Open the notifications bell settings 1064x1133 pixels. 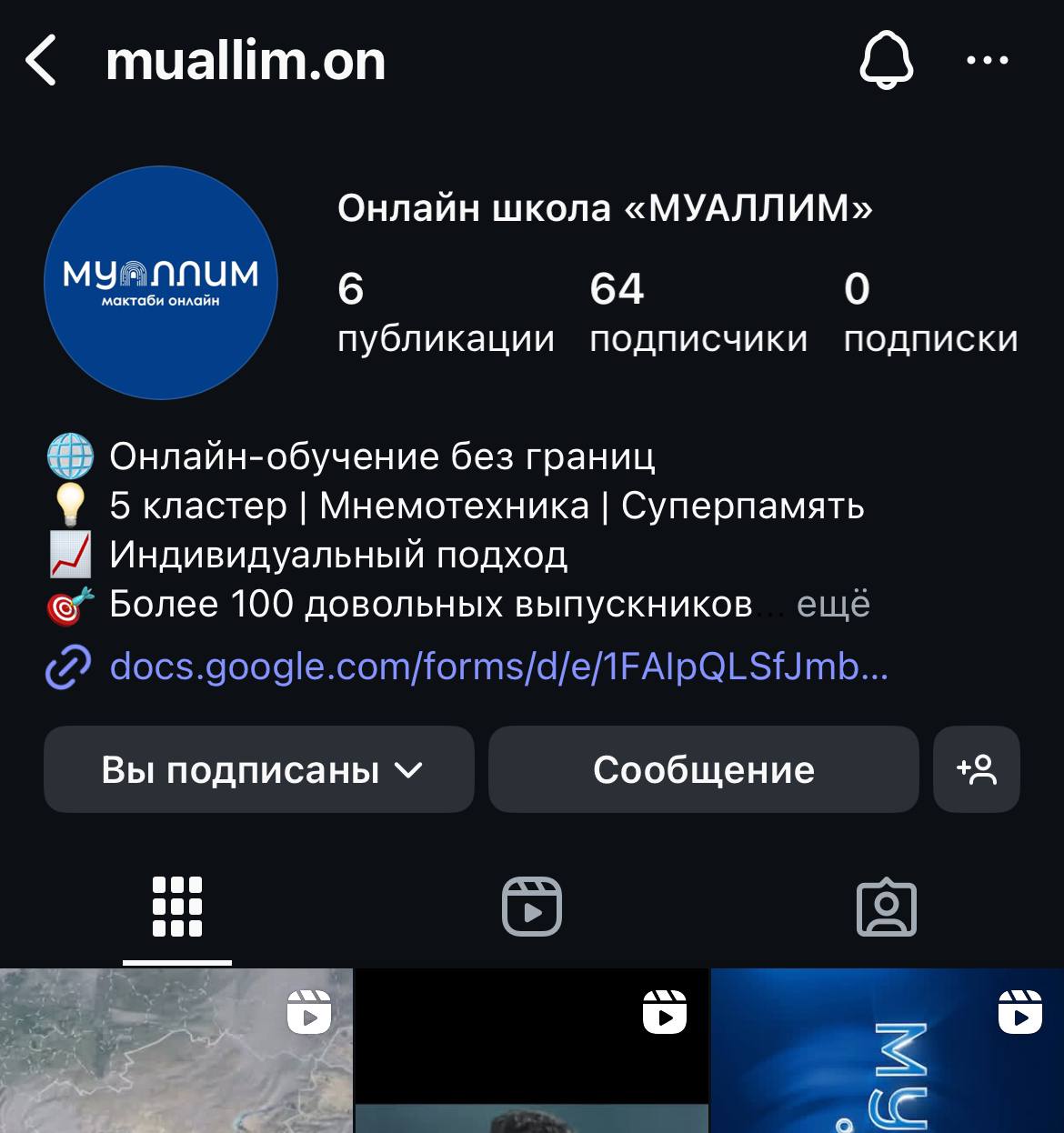tap(886, 61)
